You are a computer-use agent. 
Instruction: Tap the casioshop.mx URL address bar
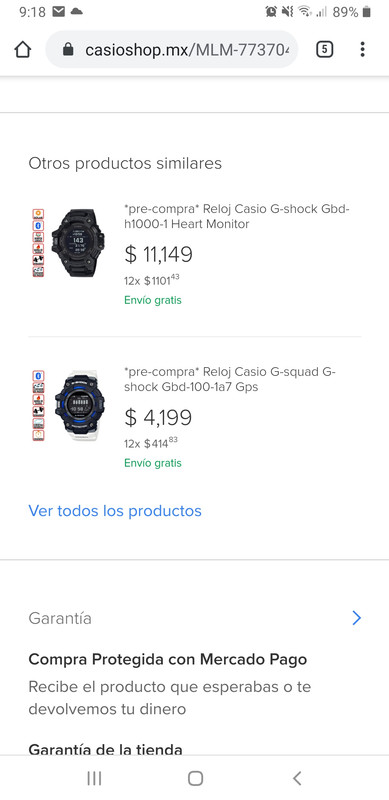point(172,49)
